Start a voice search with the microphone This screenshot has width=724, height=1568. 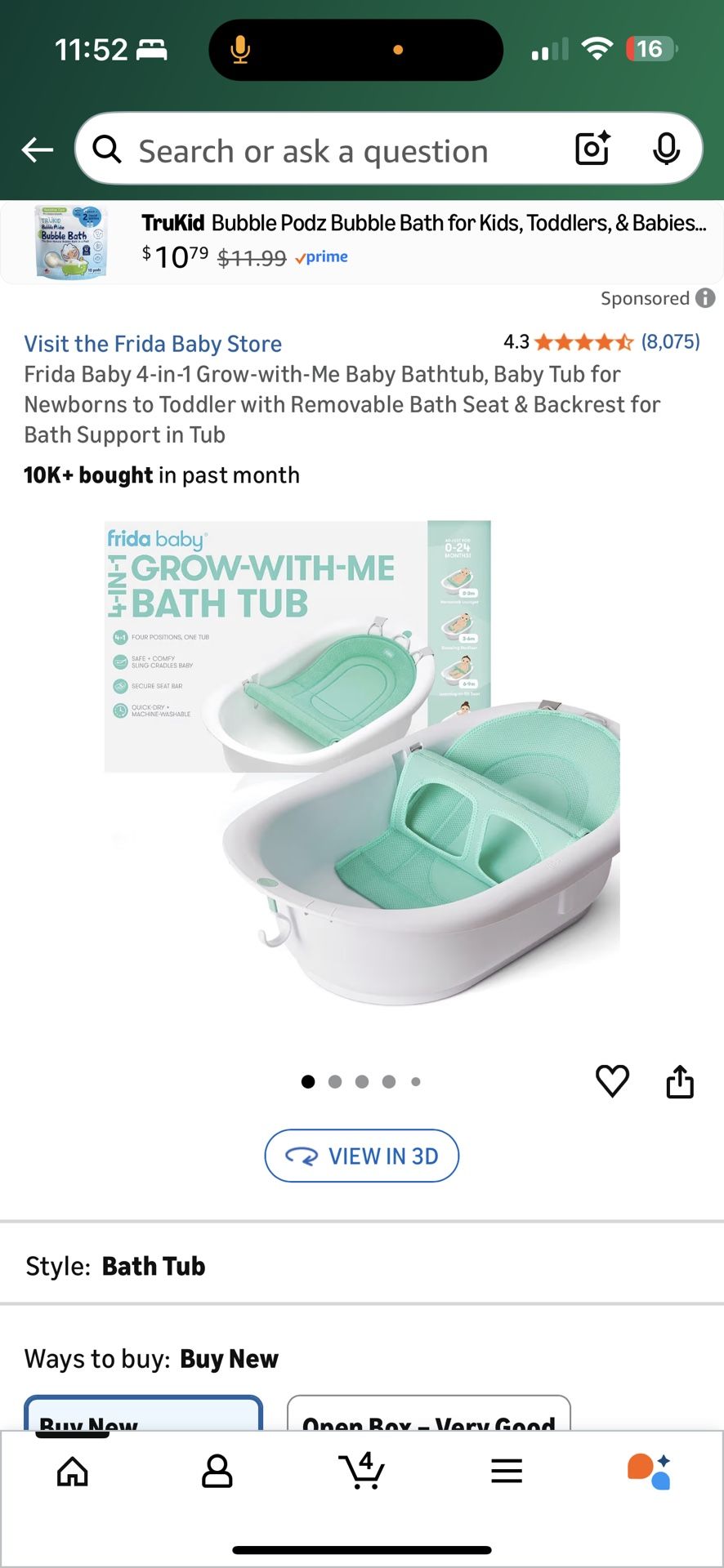point(668,149)
